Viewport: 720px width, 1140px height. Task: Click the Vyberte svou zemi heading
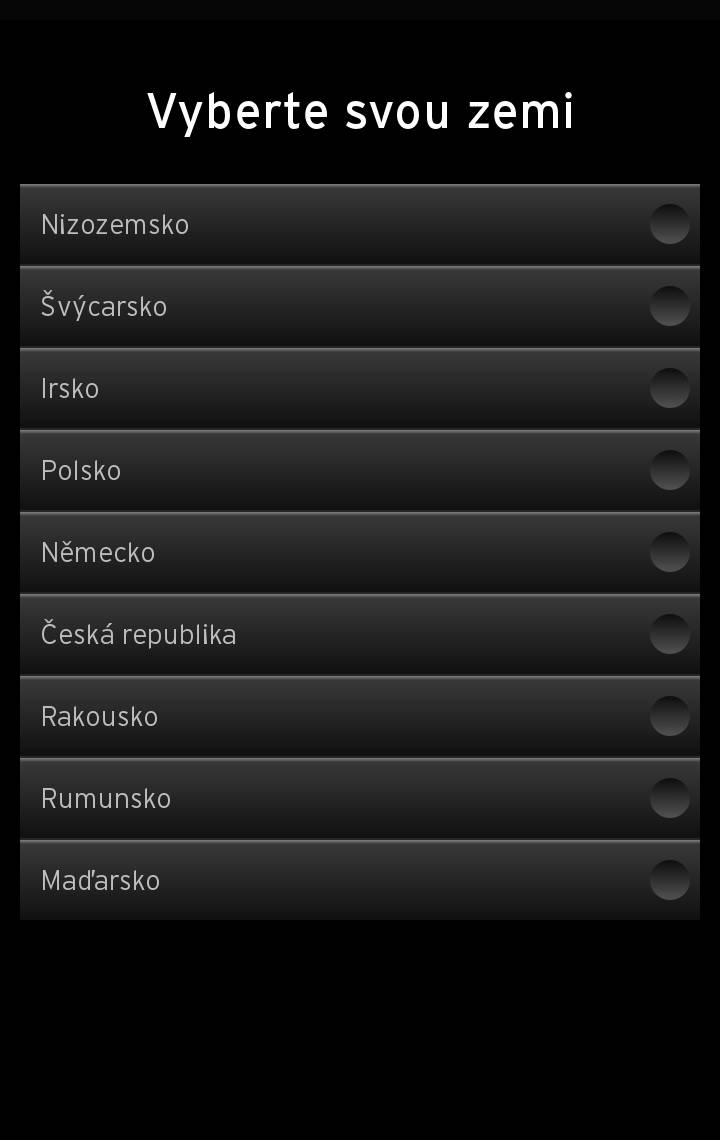360,110
